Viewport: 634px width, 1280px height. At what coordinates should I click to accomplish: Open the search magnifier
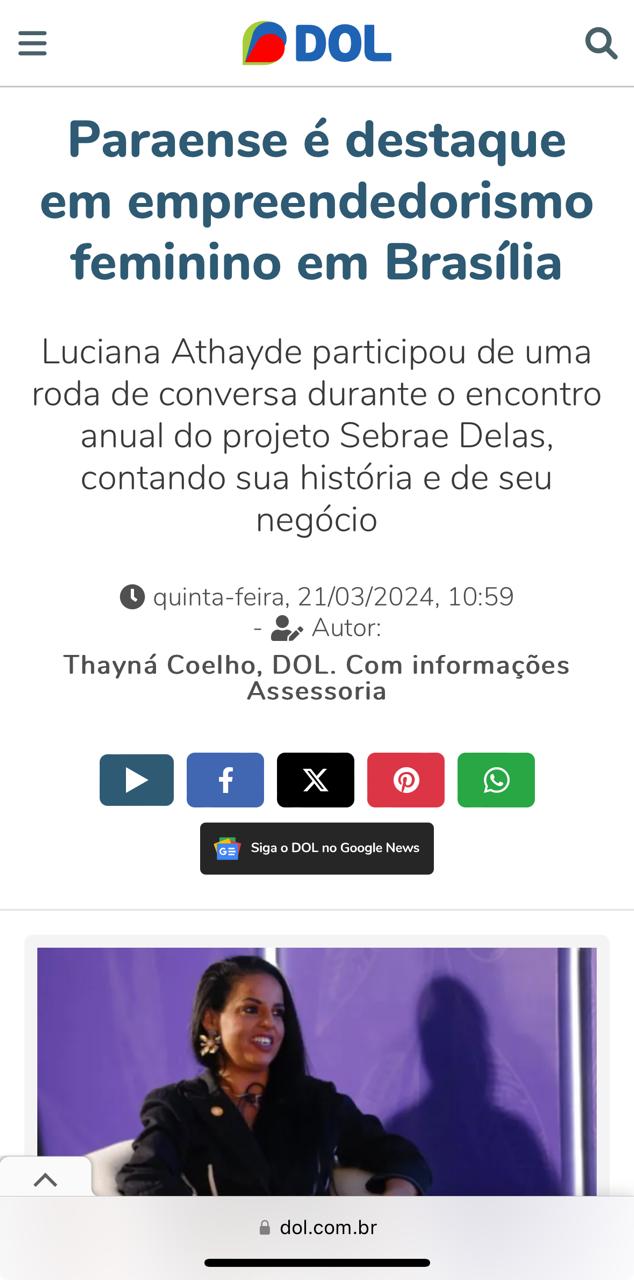(x=601, y=43)
